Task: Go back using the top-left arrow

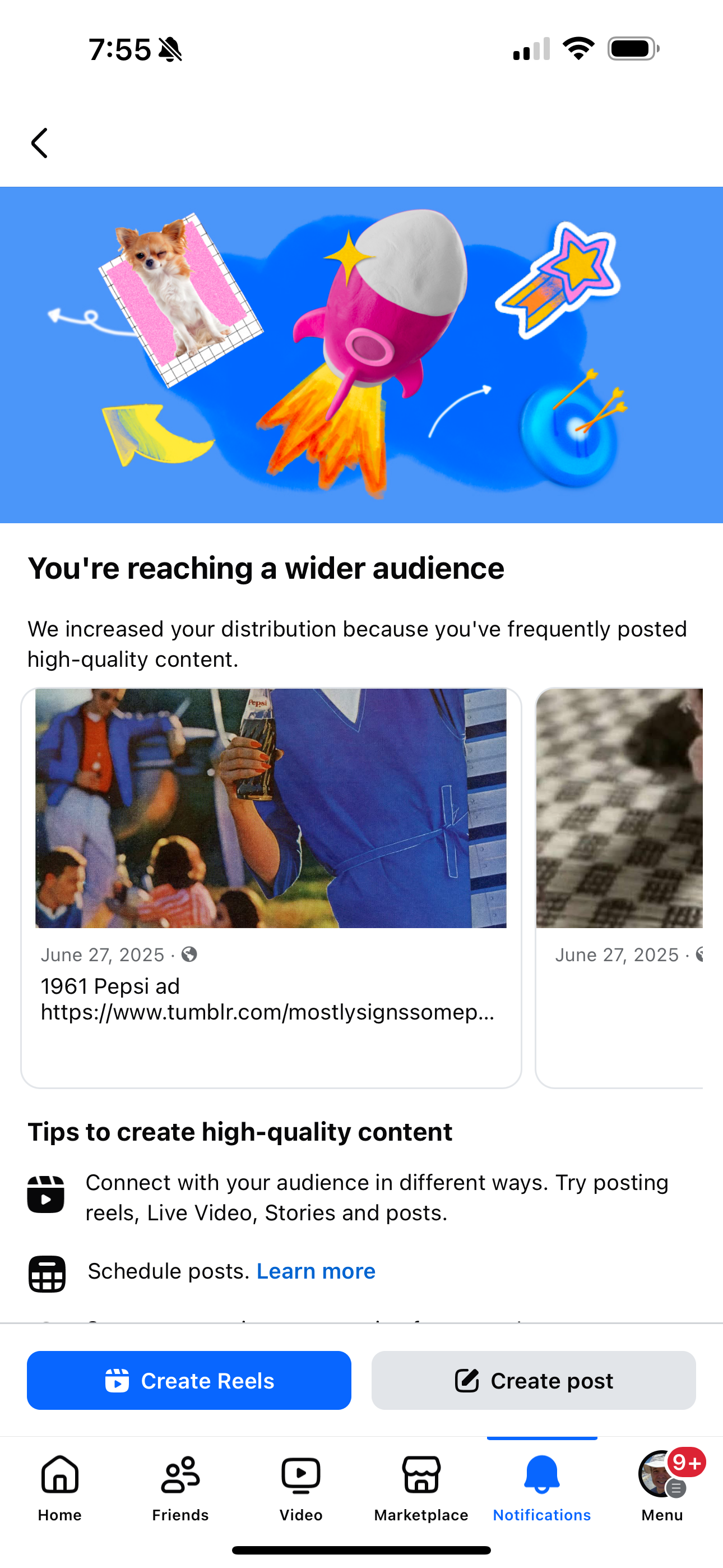Action: (x=40, y=144)
